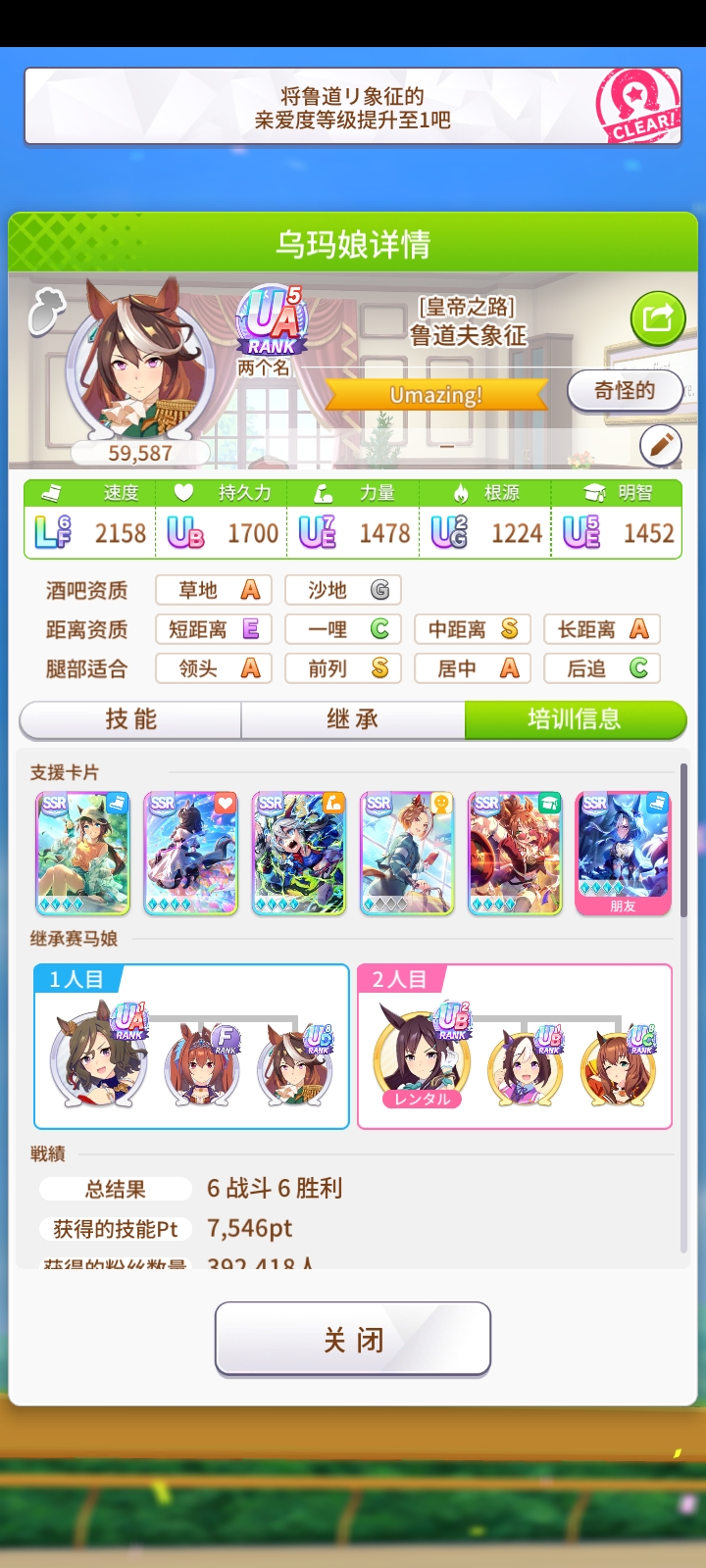Switch to the 技能 tab
Viewport: 706px width, 1568px height.
[x=130, y=720]
